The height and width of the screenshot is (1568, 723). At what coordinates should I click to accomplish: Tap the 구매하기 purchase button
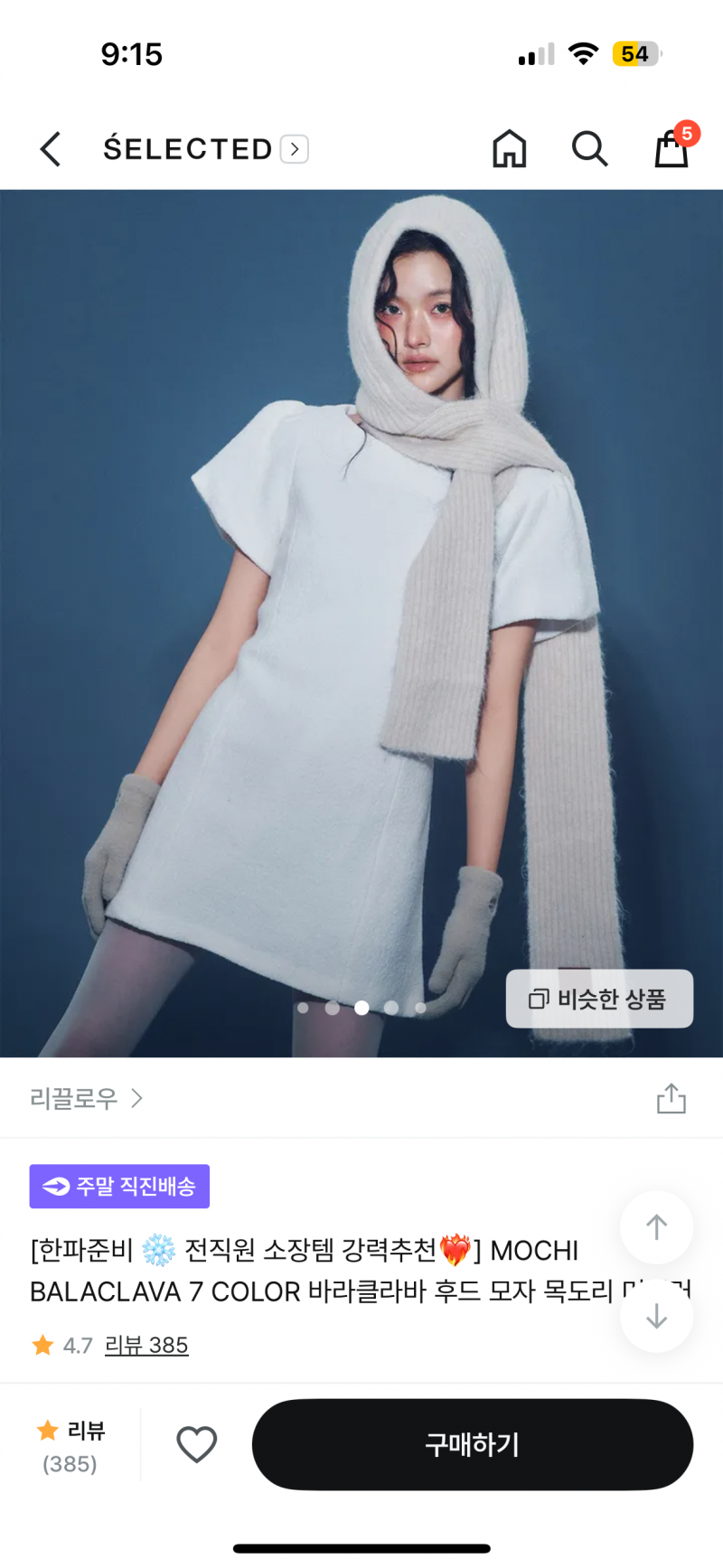pyautogui.click(x=472, y=1443)
